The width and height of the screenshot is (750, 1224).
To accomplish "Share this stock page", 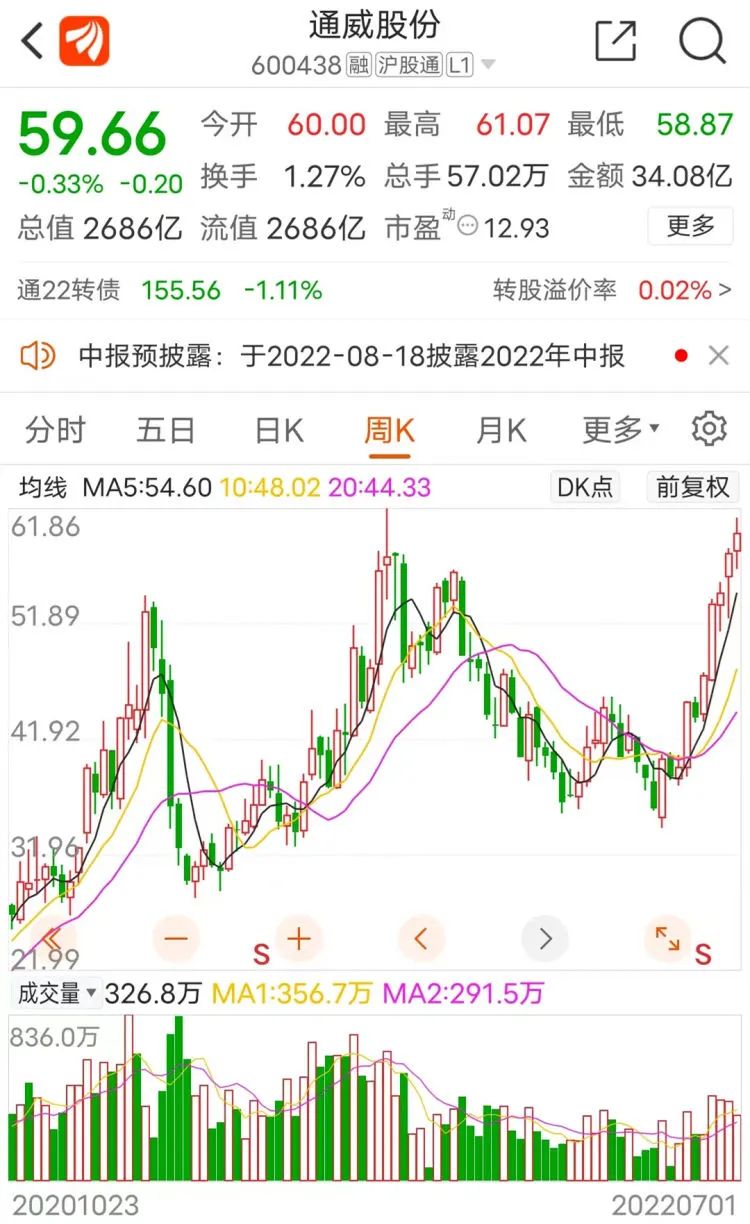I will (616, 42).
